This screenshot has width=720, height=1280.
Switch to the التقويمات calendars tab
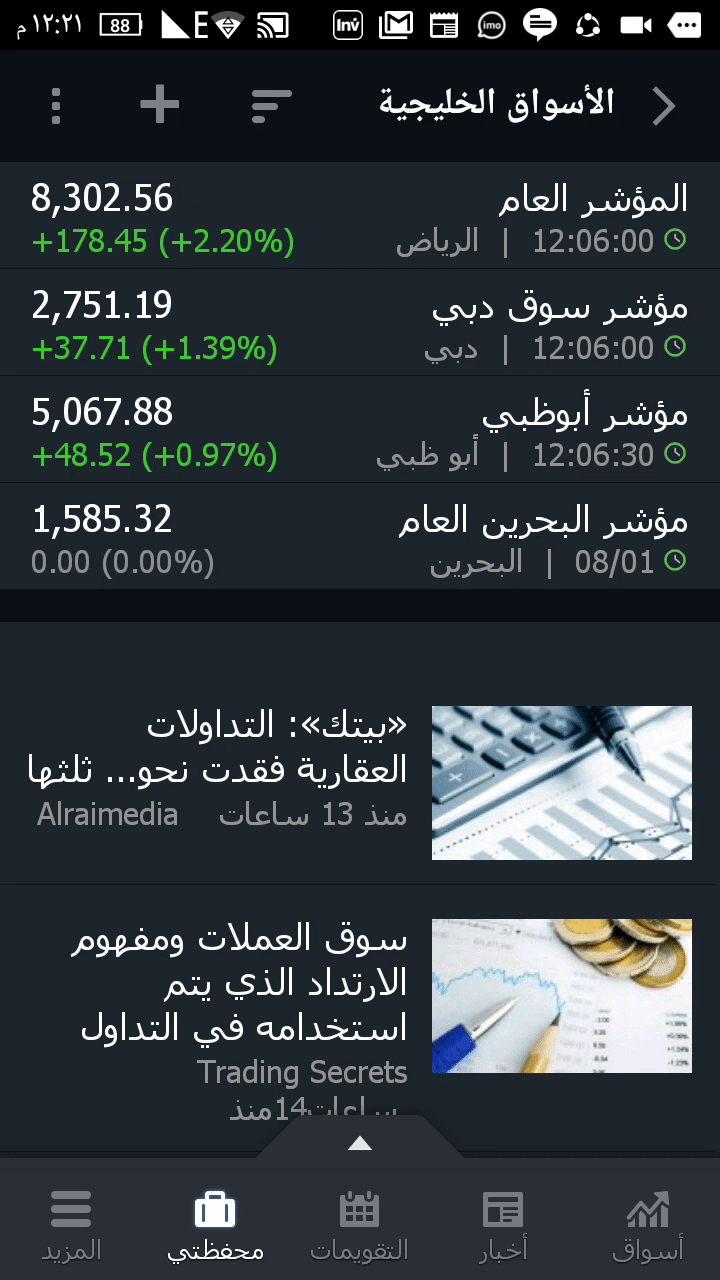(x=360, y=1225)
